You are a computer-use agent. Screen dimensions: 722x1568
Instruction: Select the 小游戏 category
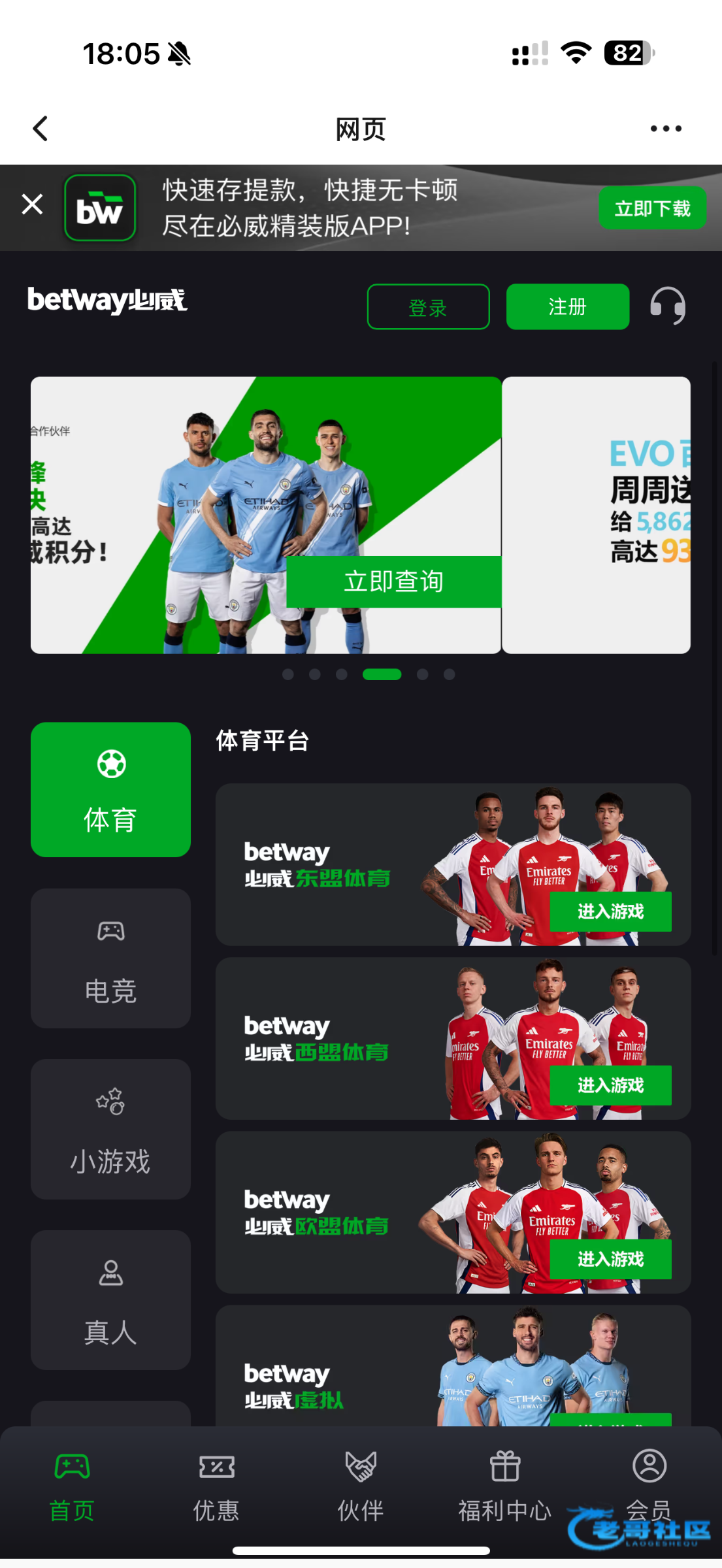[110, 1129]
